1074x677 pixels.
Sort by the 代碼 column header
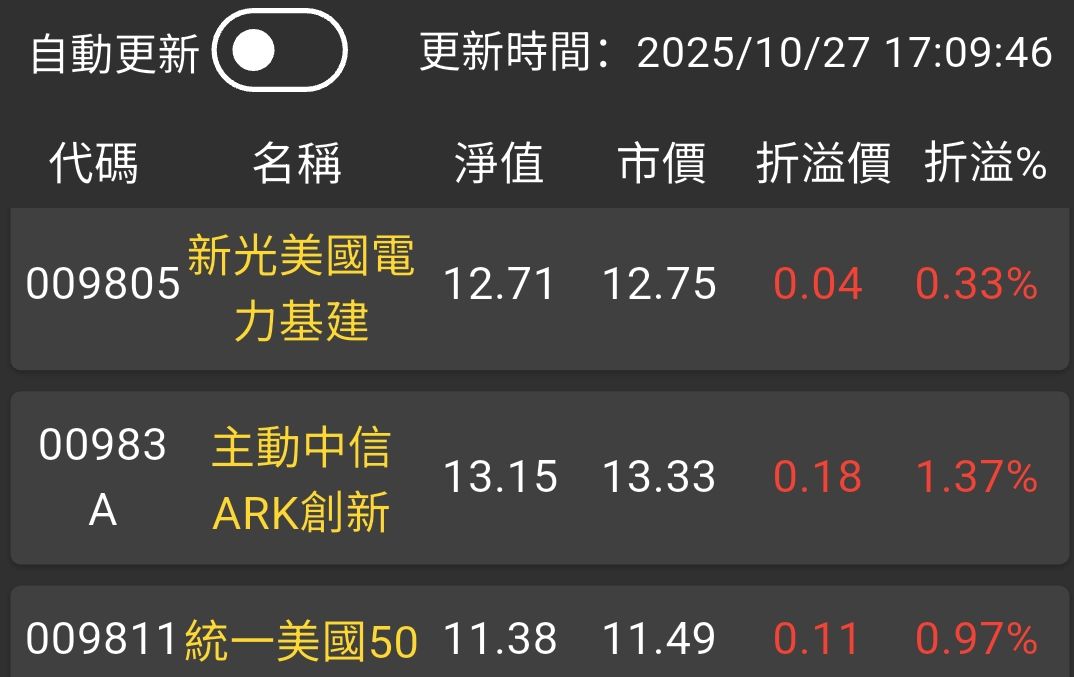tap(94, 163)
